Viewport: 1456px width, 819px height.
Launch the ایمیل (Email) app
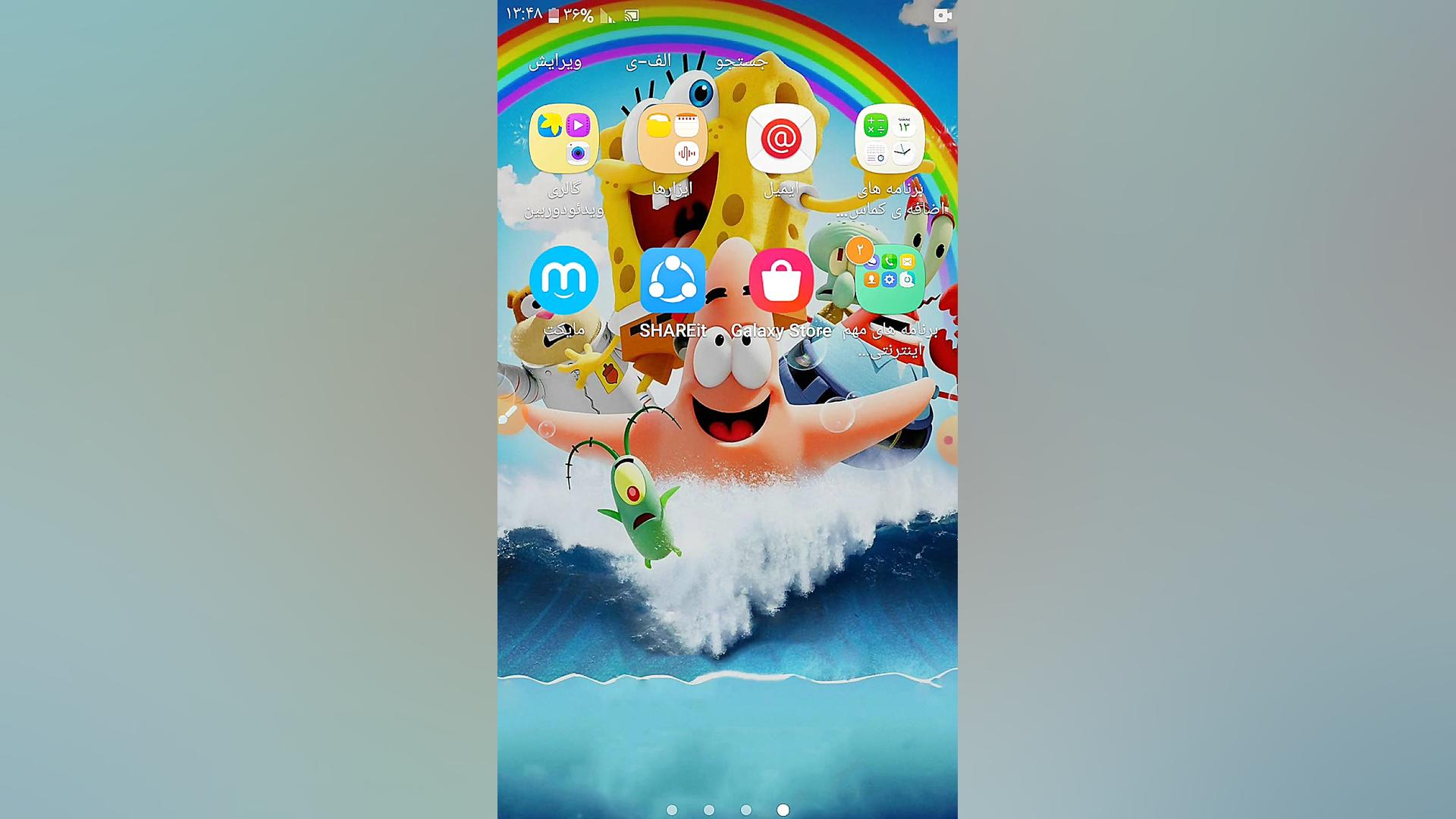(x=781, y=140)
